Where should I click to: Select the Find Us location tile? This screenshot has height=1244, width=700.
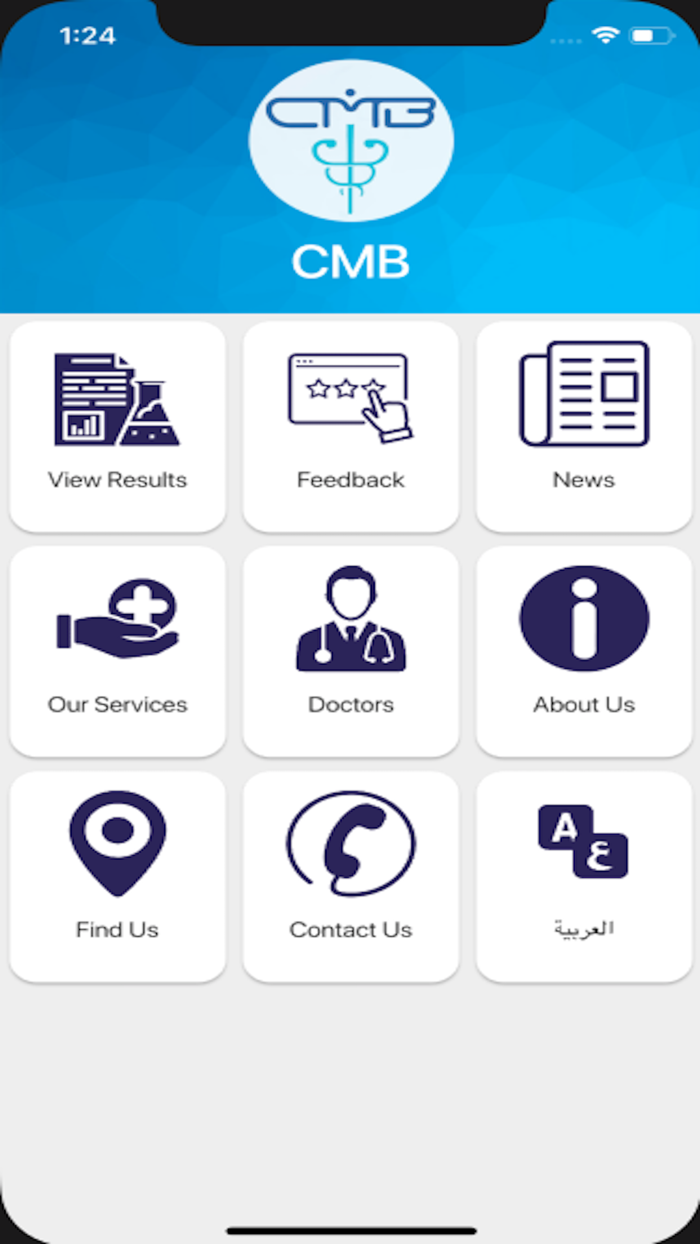[118, 877]
